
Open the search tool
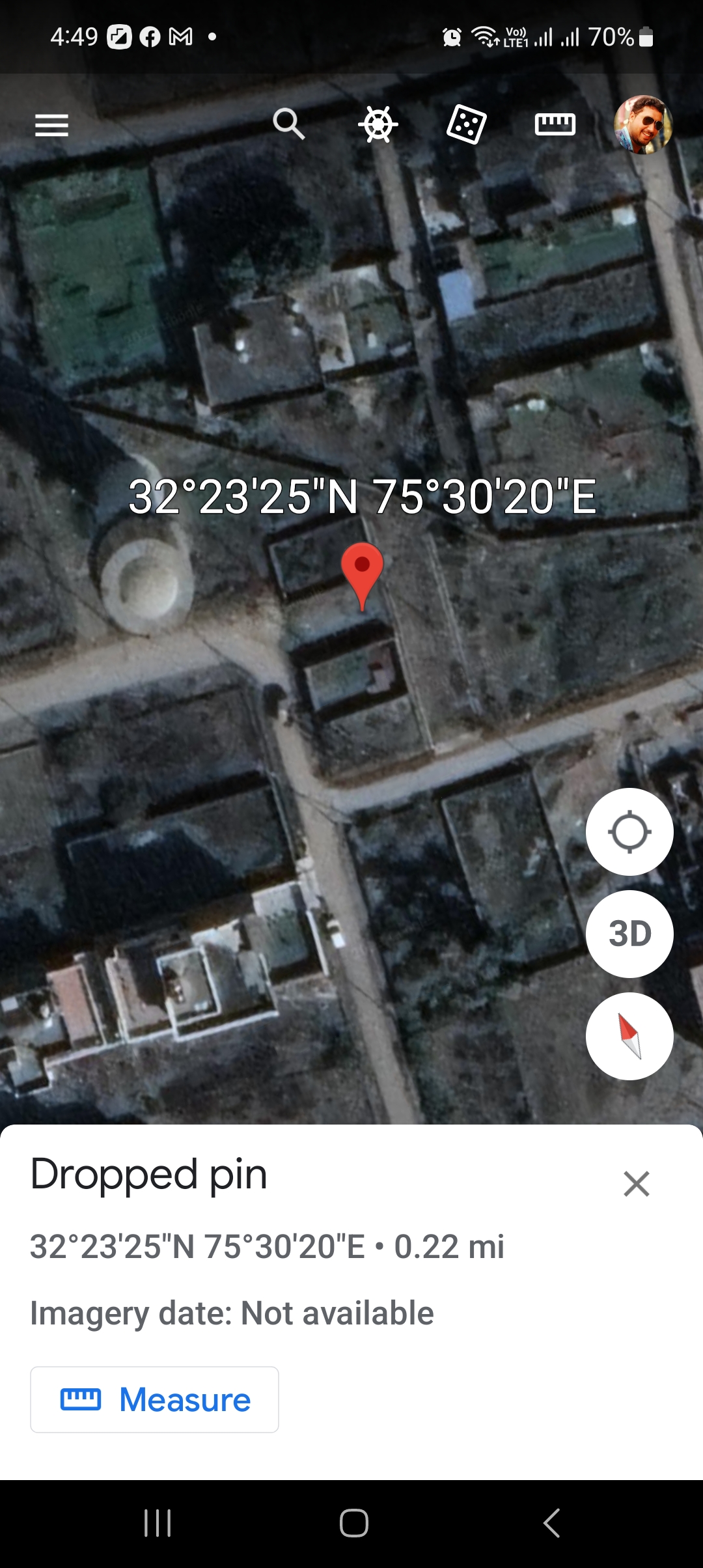(288, 124)
